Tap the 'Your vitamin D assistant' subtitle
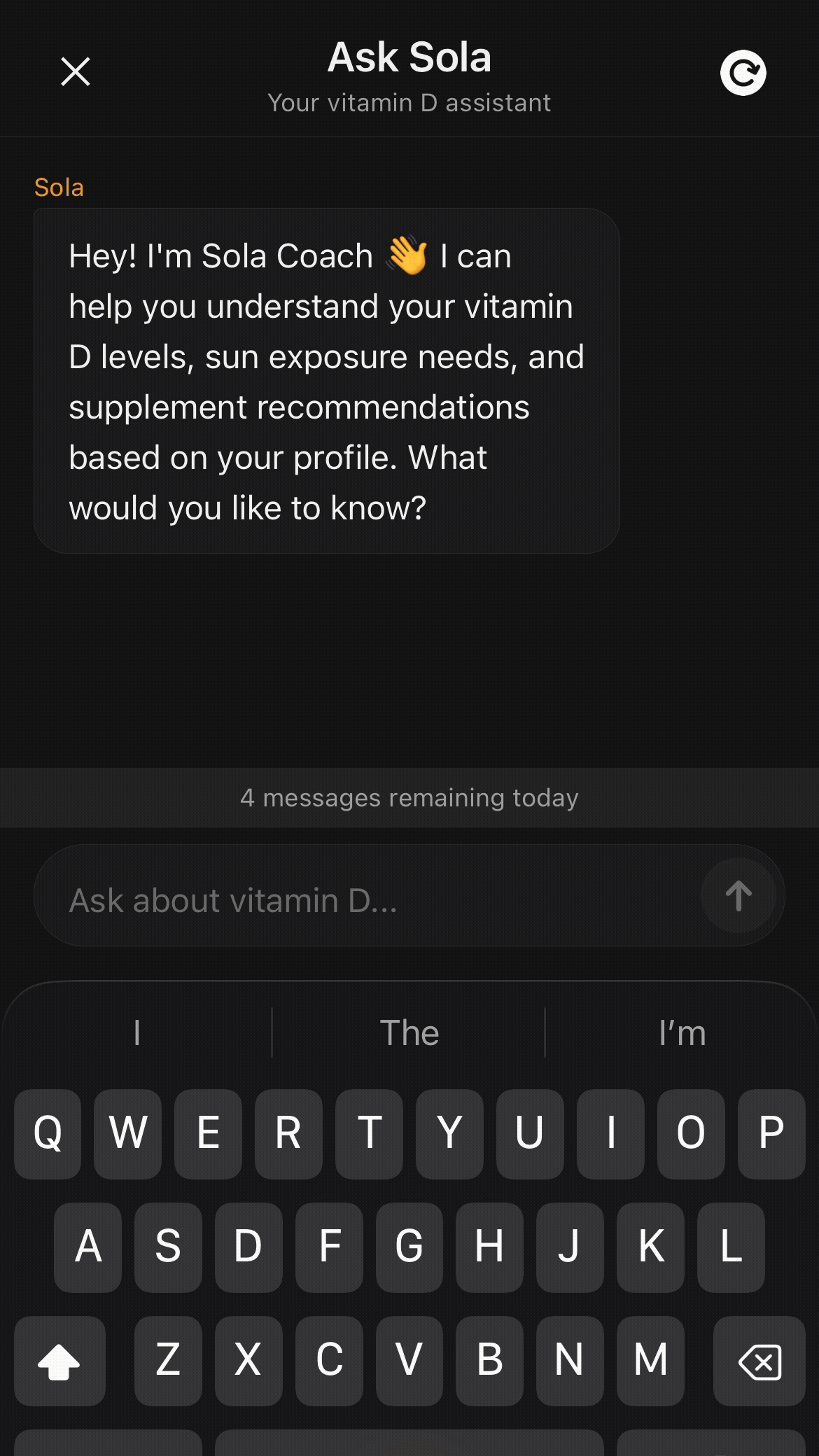 pos(409,102)
